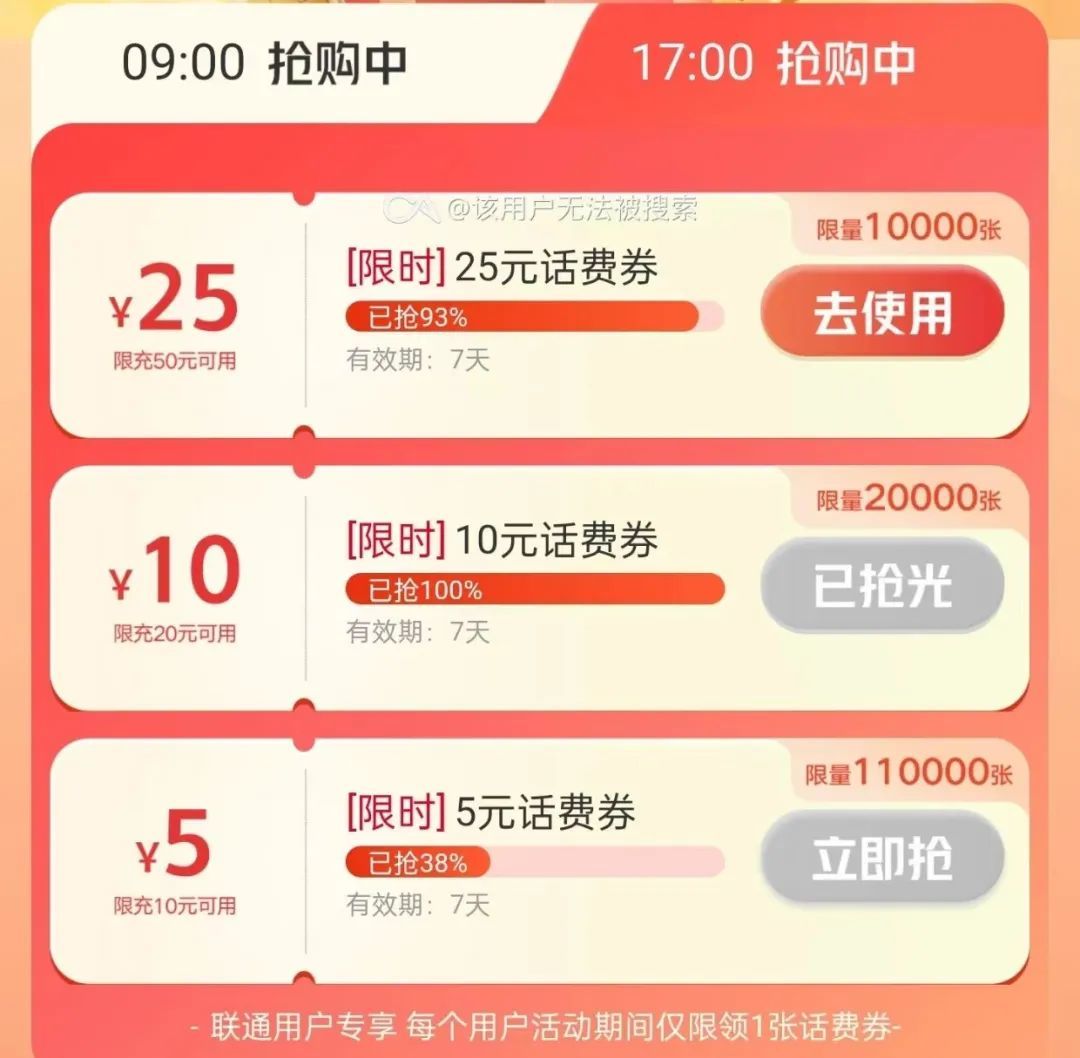Switch to the 17:00 抢购中 tab

pyautogui.click(x=774, y=64)
